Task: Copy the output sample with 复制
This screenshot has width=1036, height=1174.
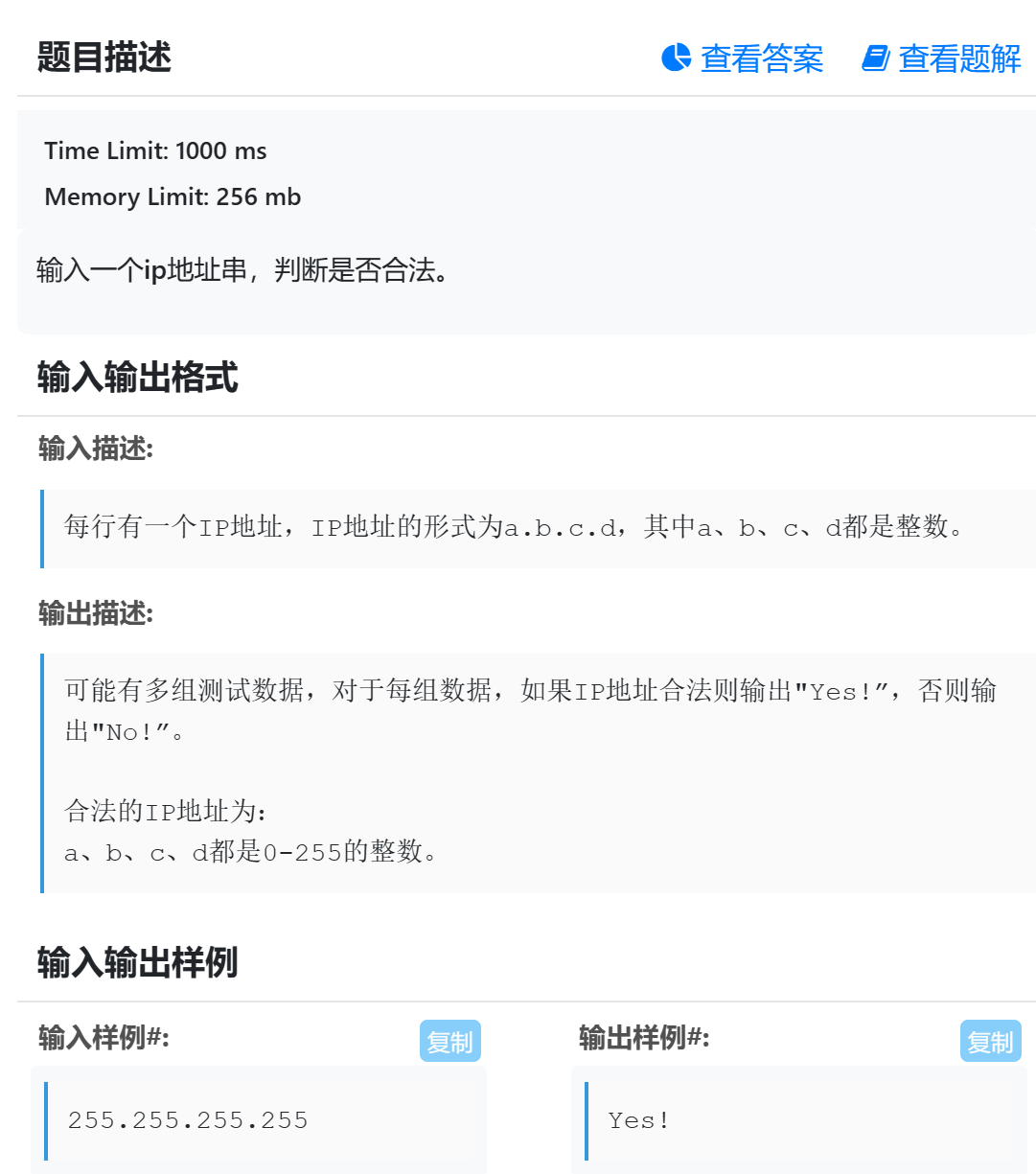Action: (x=990, y=1042)
